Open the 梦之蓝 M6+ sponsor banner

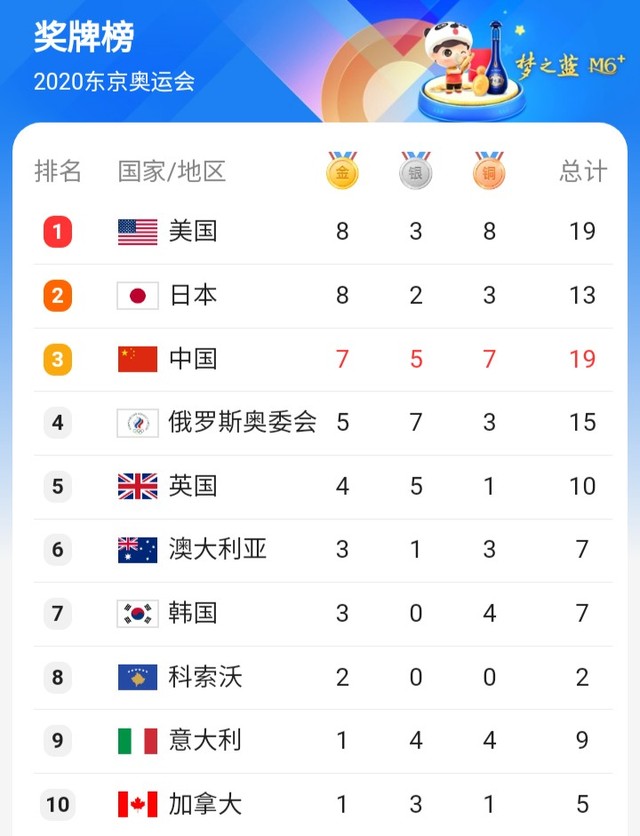pyautogui.click(x=525, y=66)
